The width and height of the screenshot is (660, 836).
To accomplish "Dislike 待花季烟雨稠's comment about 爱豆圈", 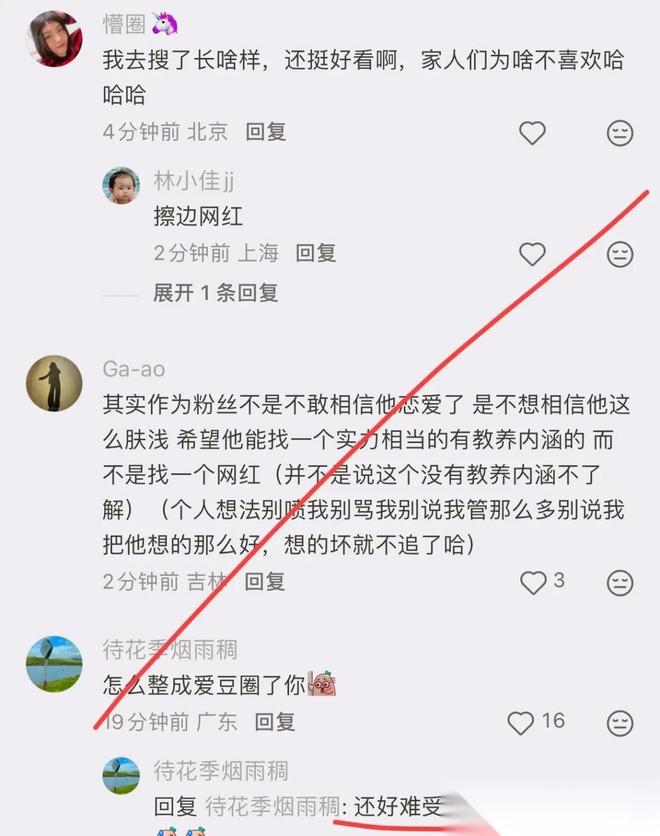I will point(620,722).
